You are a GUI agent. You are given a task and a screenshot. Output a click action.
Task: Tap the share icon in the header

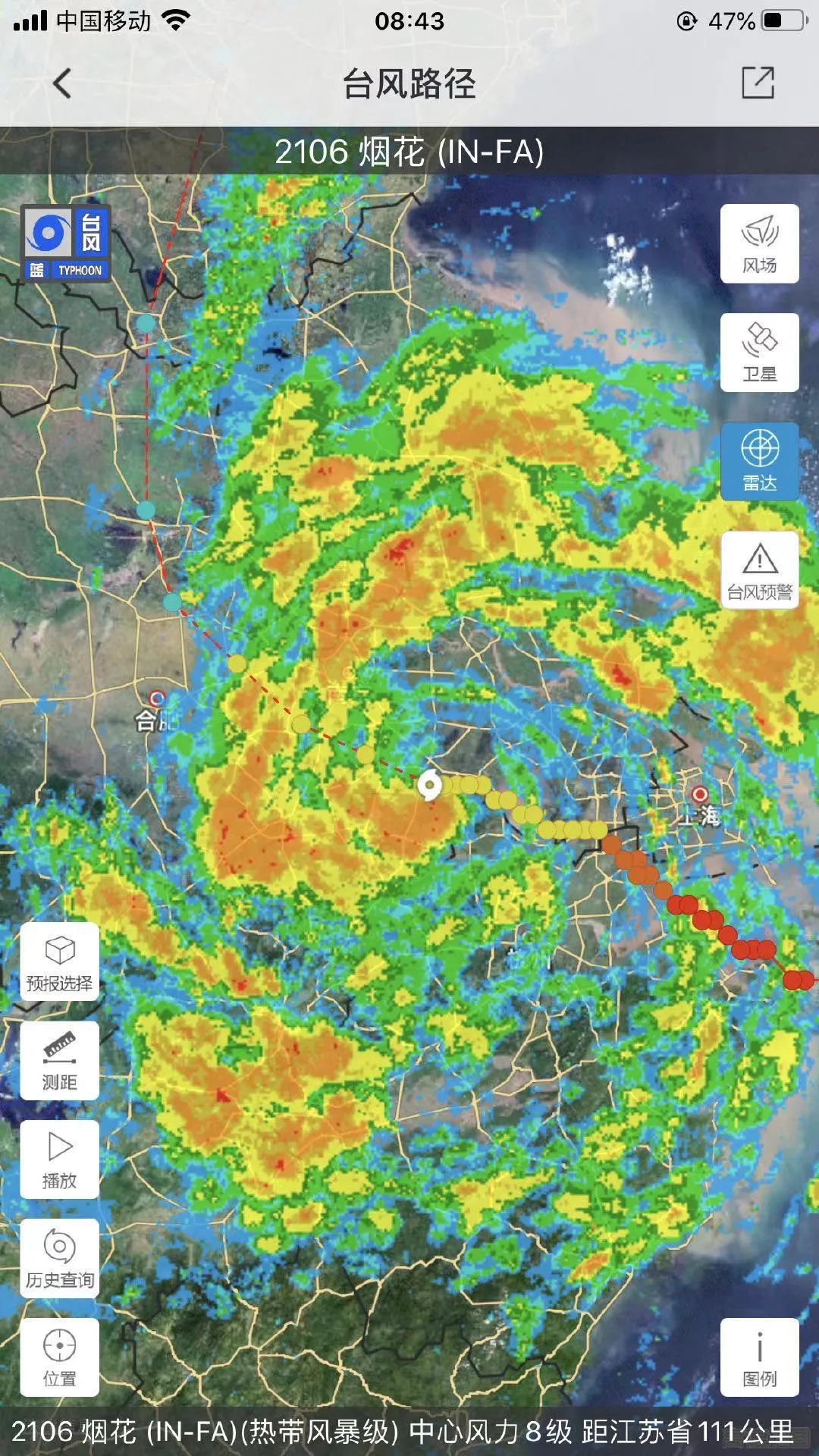(x=758, y=83)
